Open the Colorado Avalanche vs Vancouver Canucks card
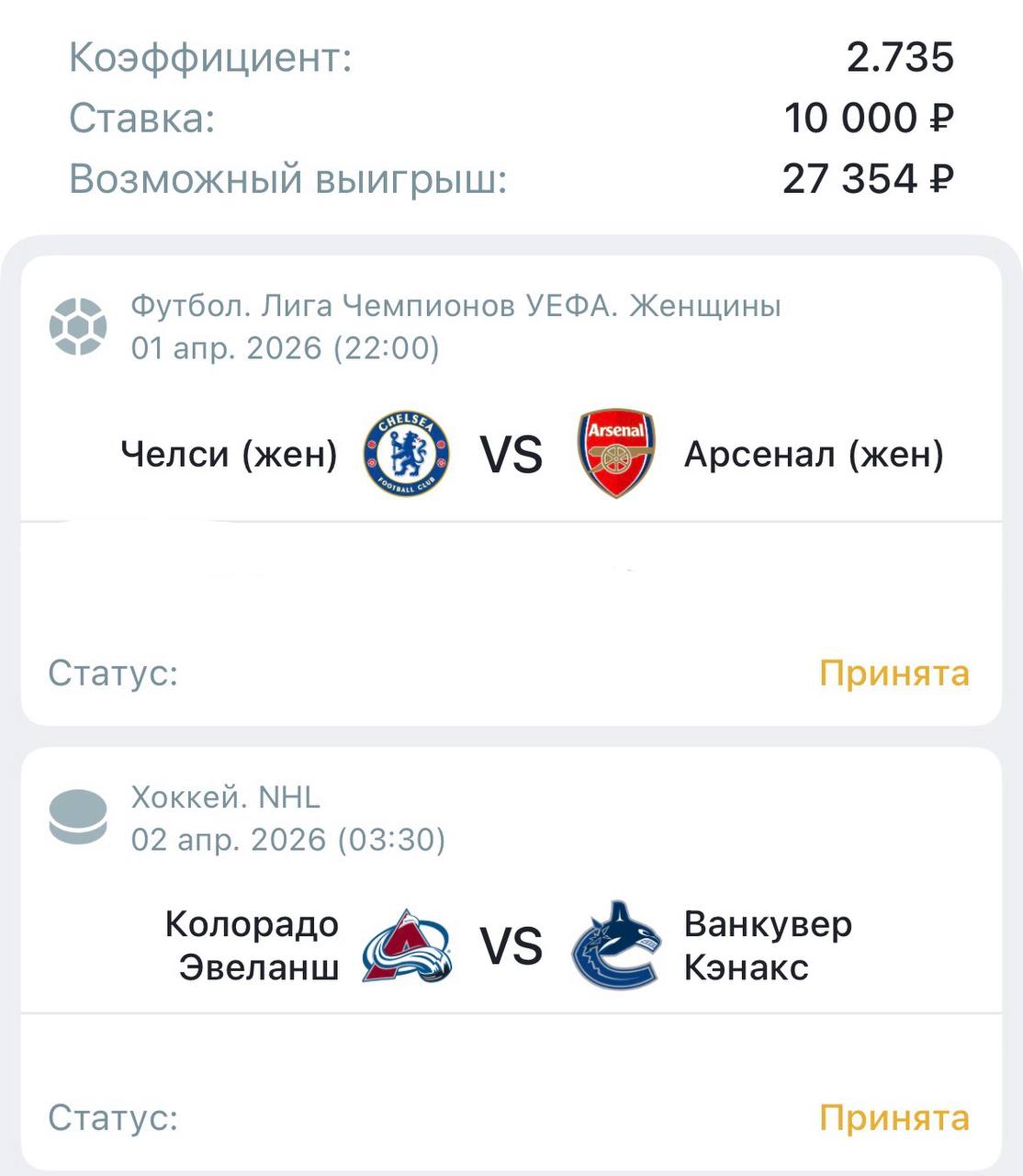This screenshot has height=1176, width=1023. click(511, 946)
